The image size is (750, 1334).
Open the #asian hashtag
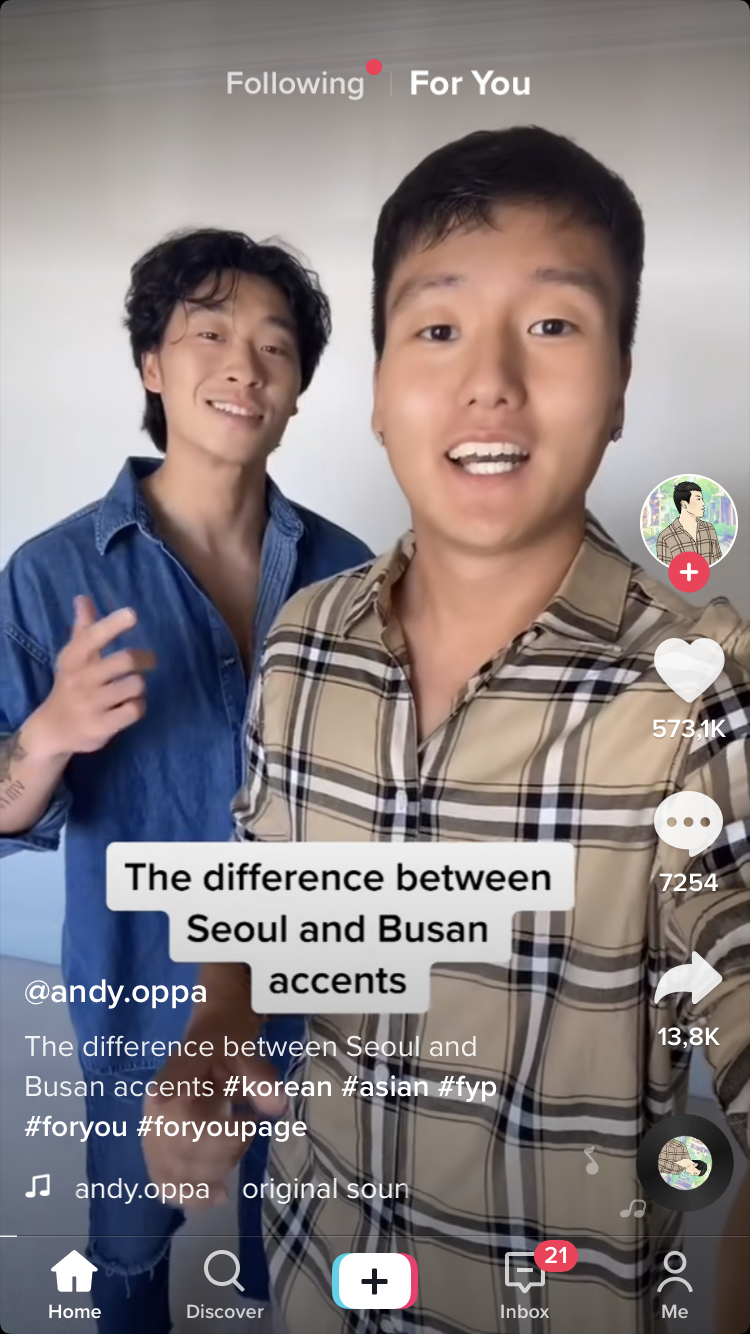click(x=385, y=1086)
